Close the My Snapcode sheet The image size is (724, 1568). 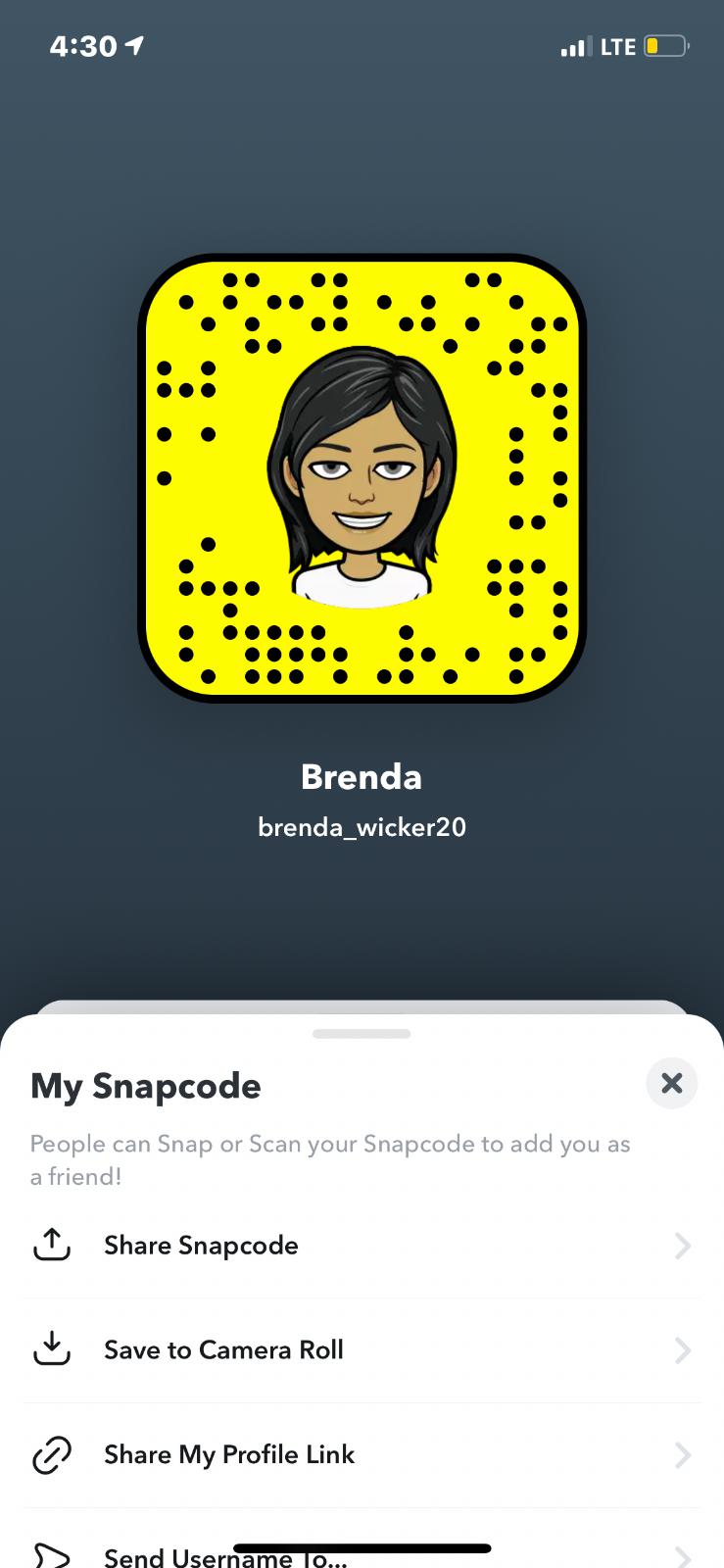671,1083
